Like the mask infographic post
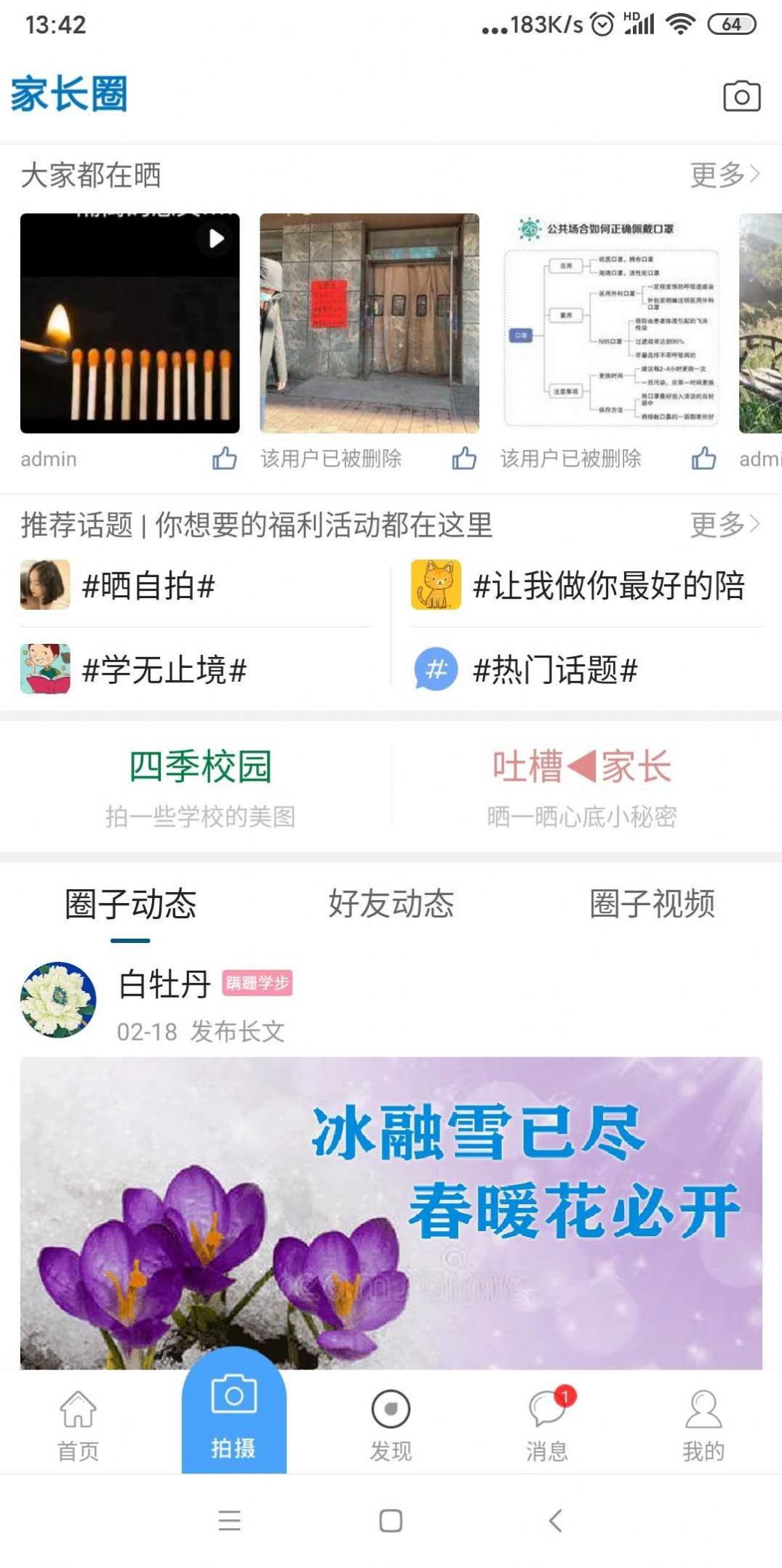782x1568 pixels. click(x=704, y=458)
